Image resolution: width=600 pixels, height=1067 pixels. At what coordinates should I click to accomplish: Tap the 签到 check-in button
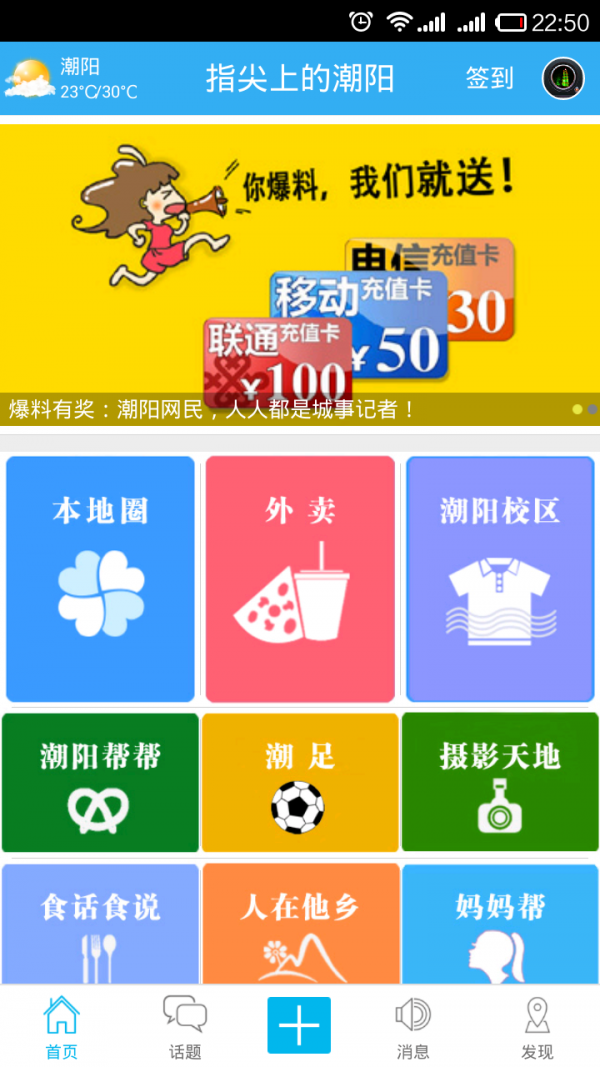489,78
